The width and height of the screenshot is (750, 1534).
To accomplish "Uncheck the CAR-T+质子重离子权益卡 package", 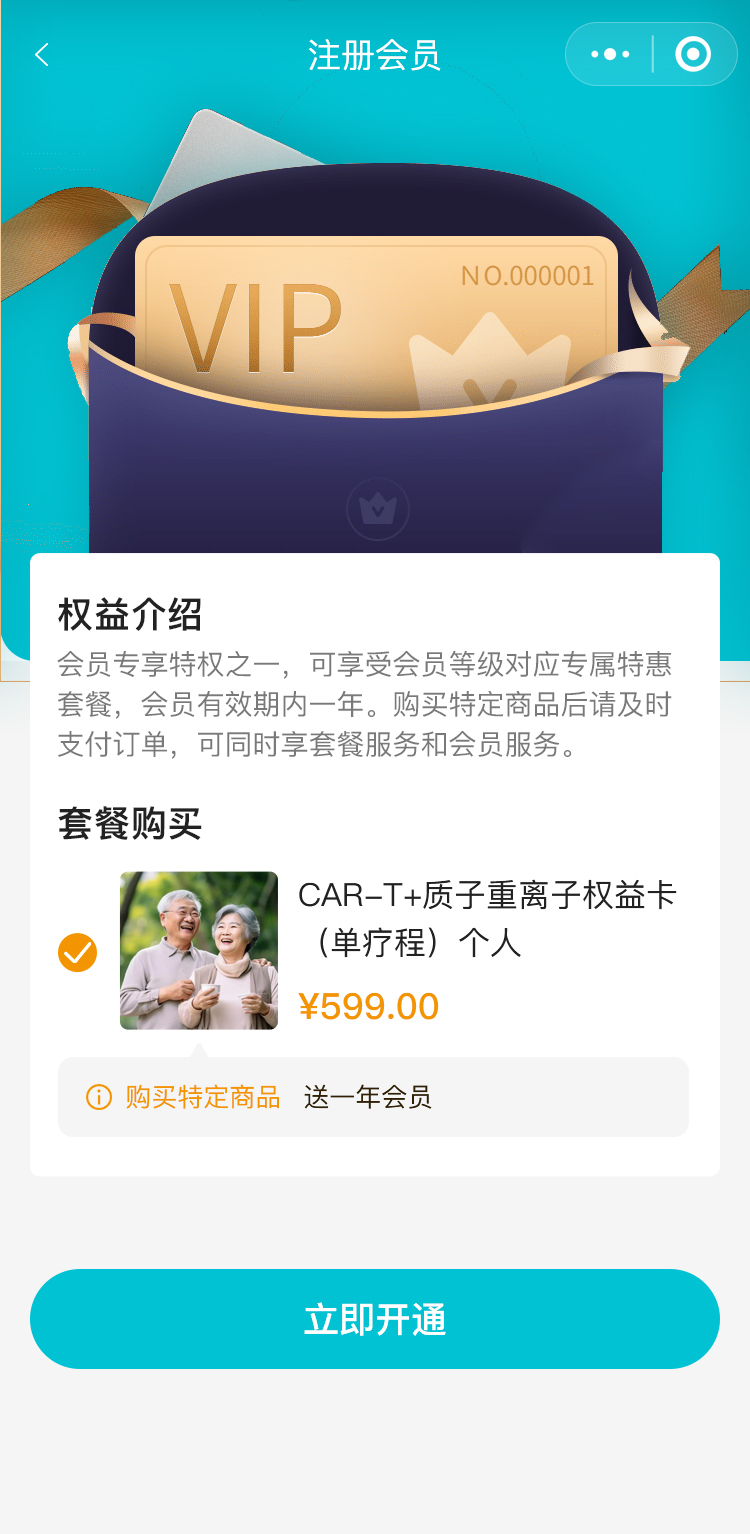I will (x=78, y=952).
